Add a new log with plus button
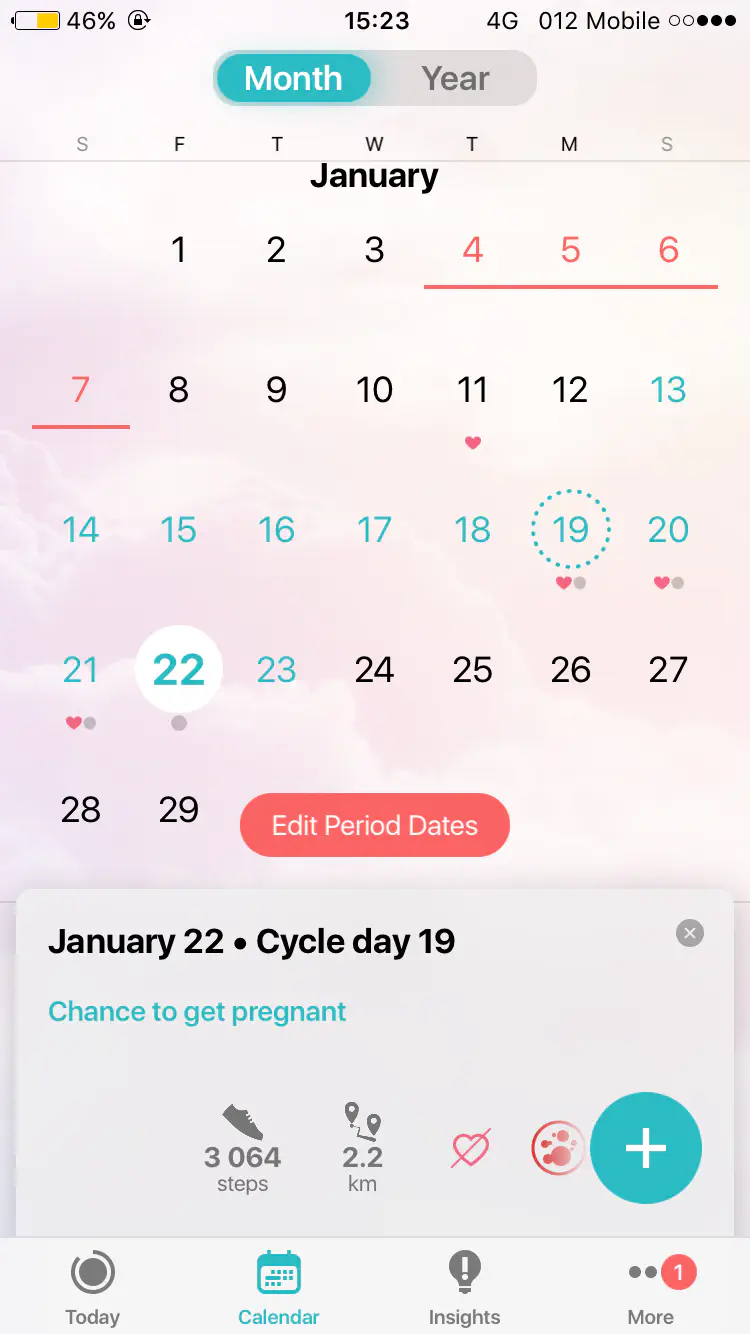This screenshot has height=1334, width=750. pyautogui.click(x=645, y=1148)
